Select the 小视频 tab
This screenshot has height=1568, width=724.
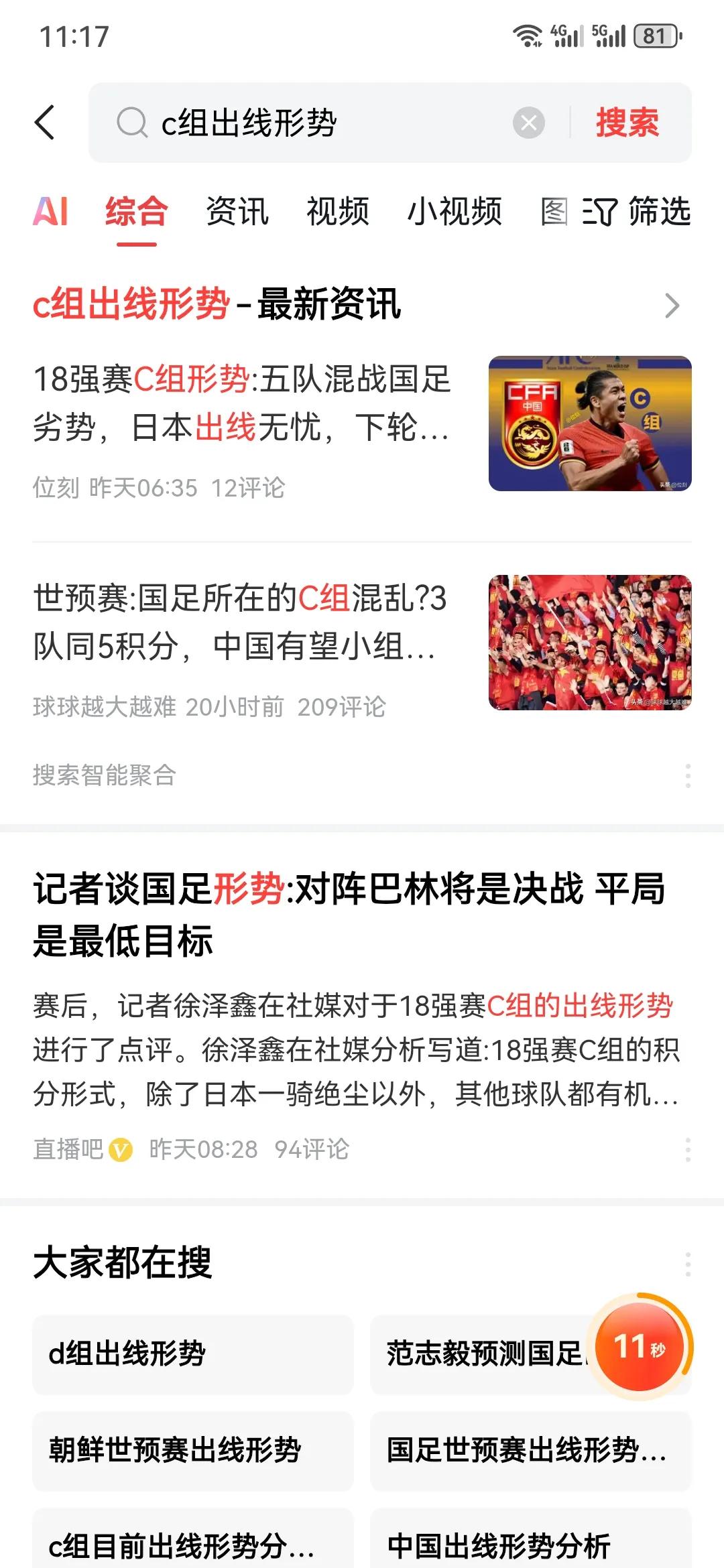[x=455, y=212]
